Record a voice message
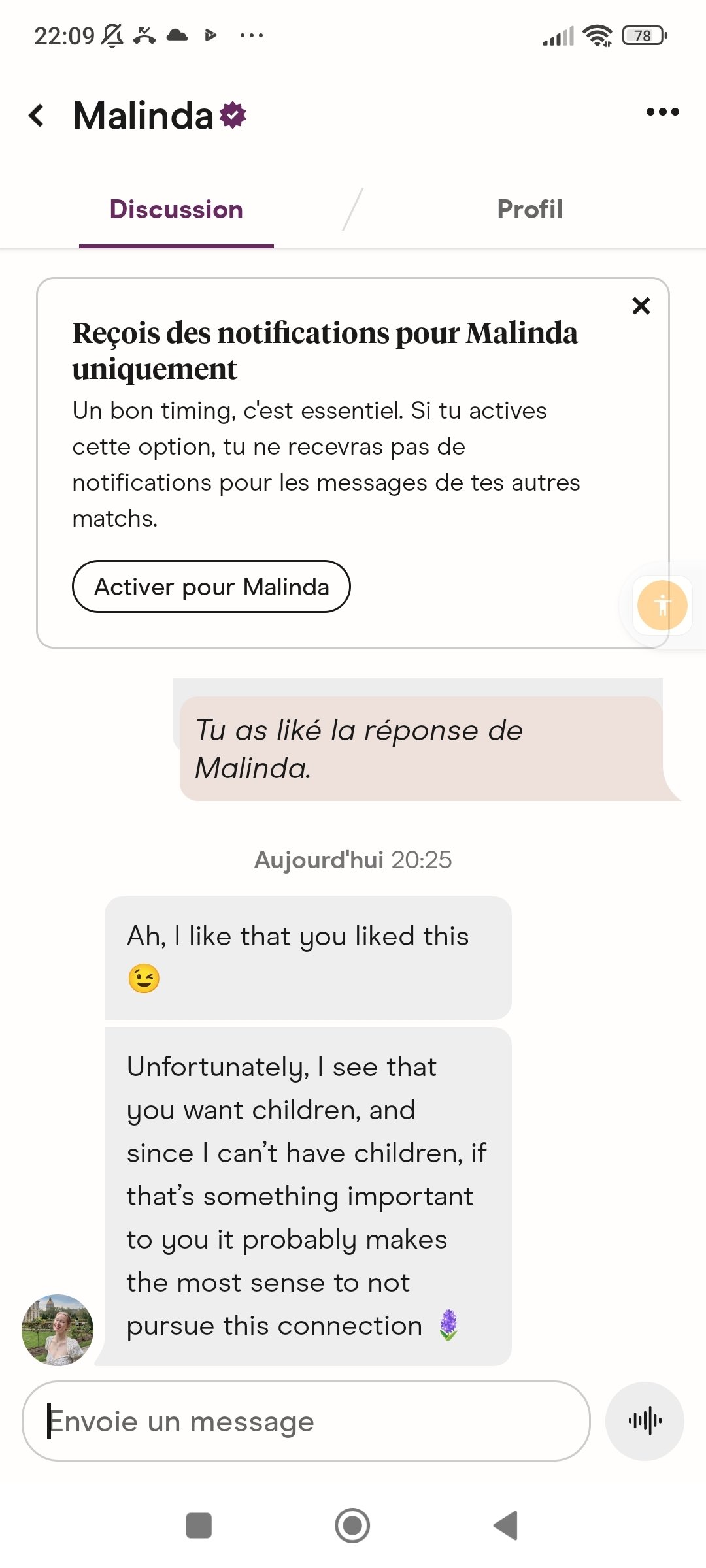Viewport: 706px width, 1568px height. [x=645, y=1421]
